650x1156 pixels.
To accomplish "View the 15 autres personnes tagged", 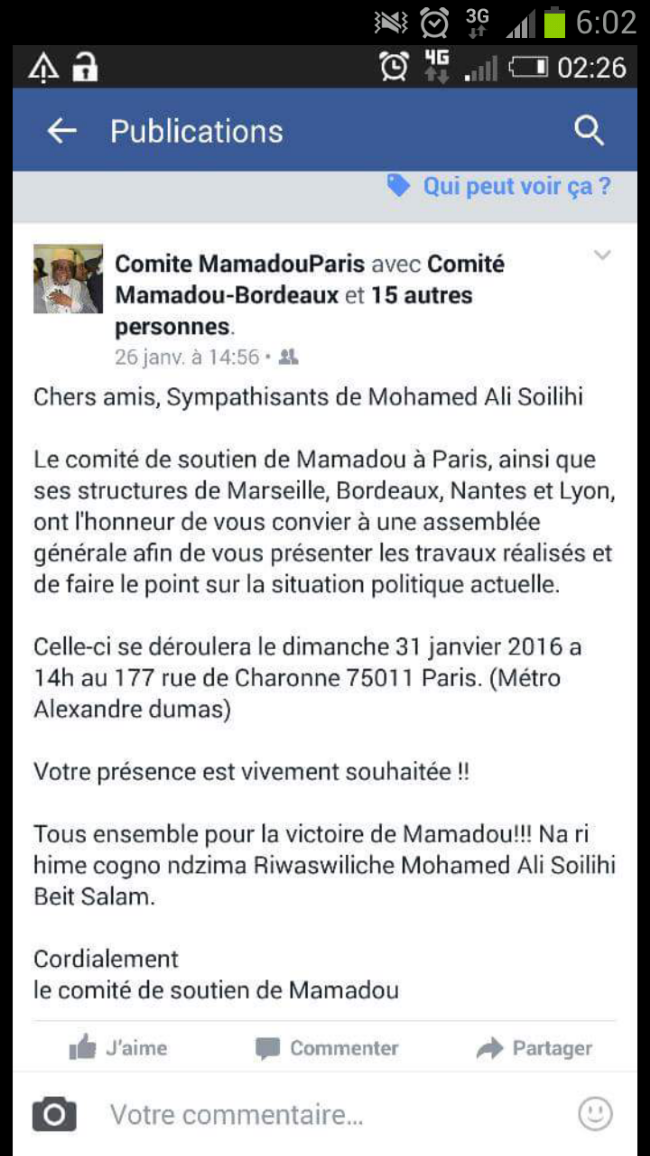I will pyautogui.click(x=293, y=310).
